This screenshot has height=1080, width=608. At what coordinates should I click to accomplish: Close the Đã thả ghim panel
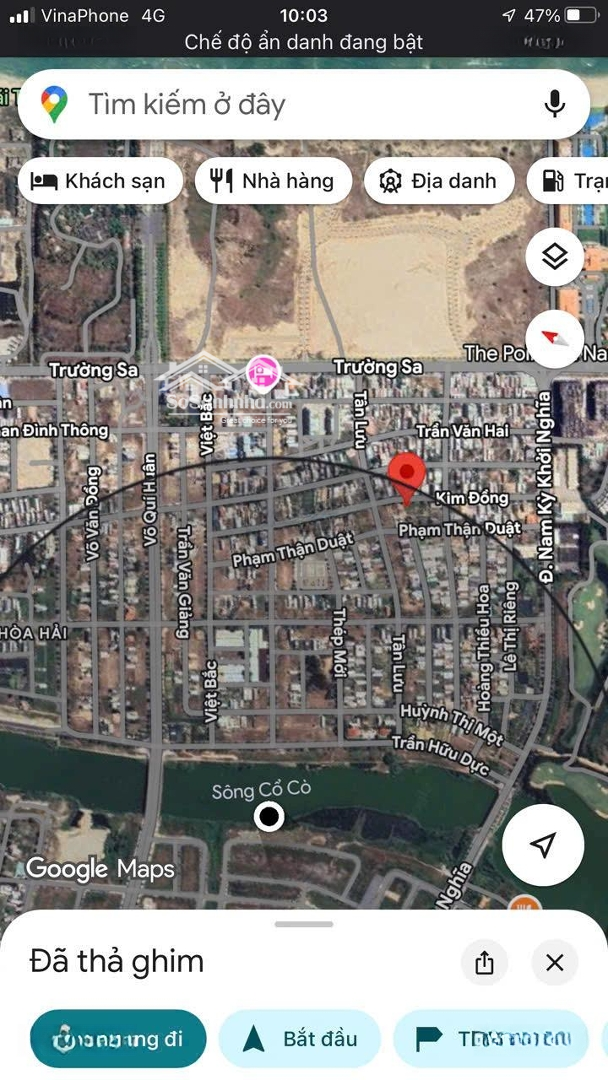pos(555,962)
